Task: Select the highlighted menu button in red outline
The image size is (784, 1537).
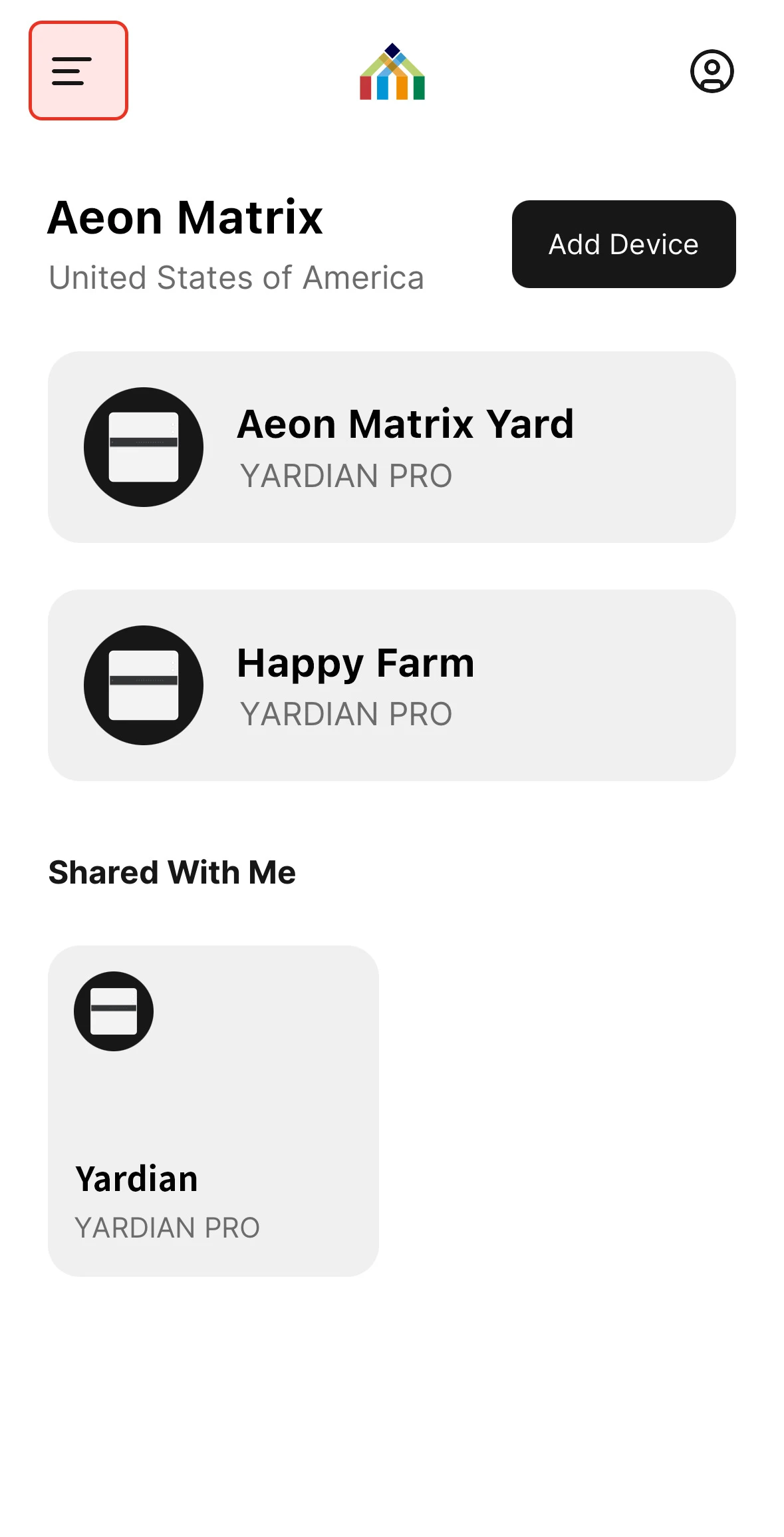Action: tap(78, 71)
